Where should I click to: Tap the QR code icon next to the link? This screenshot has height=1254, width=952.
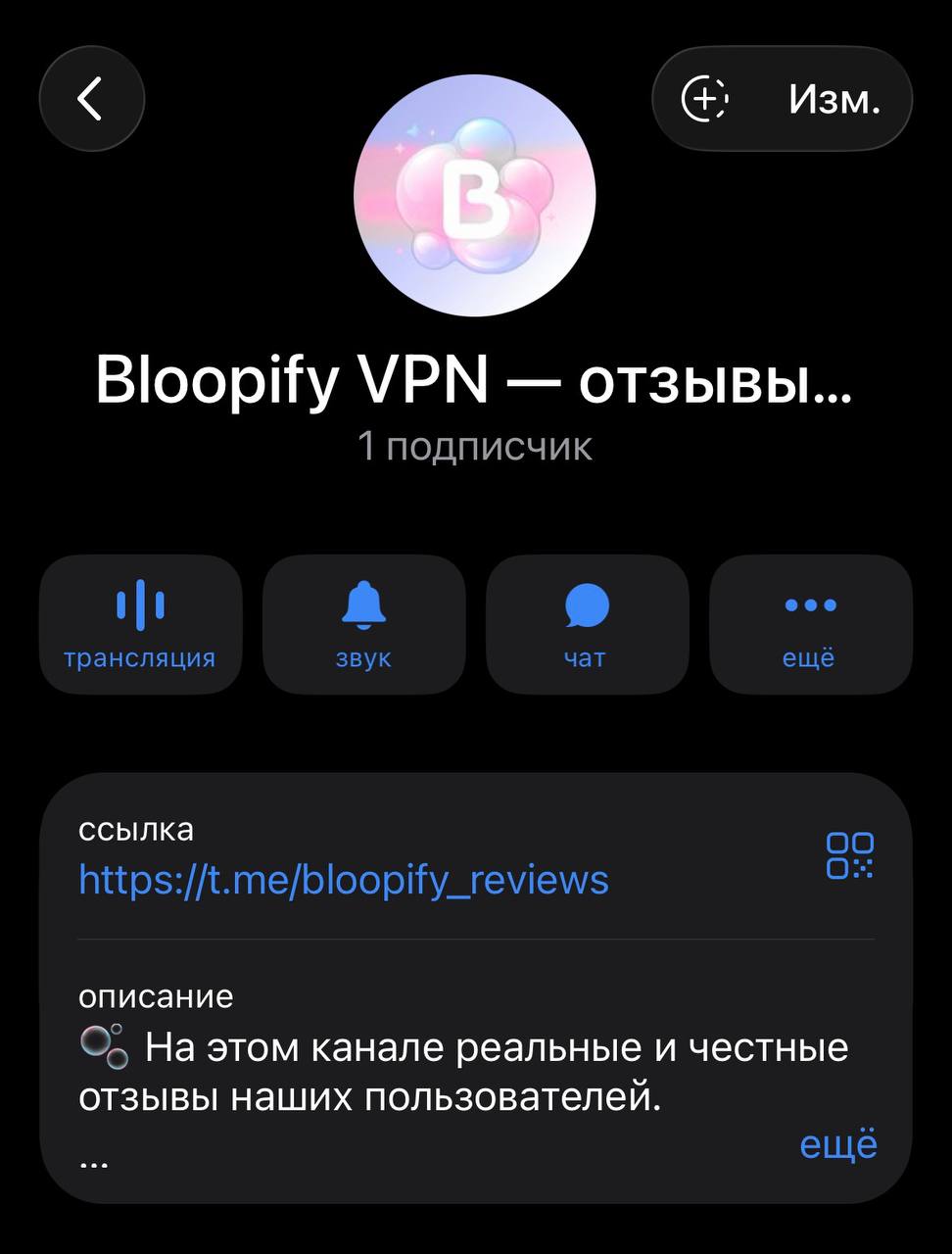(x=851, y=855)
